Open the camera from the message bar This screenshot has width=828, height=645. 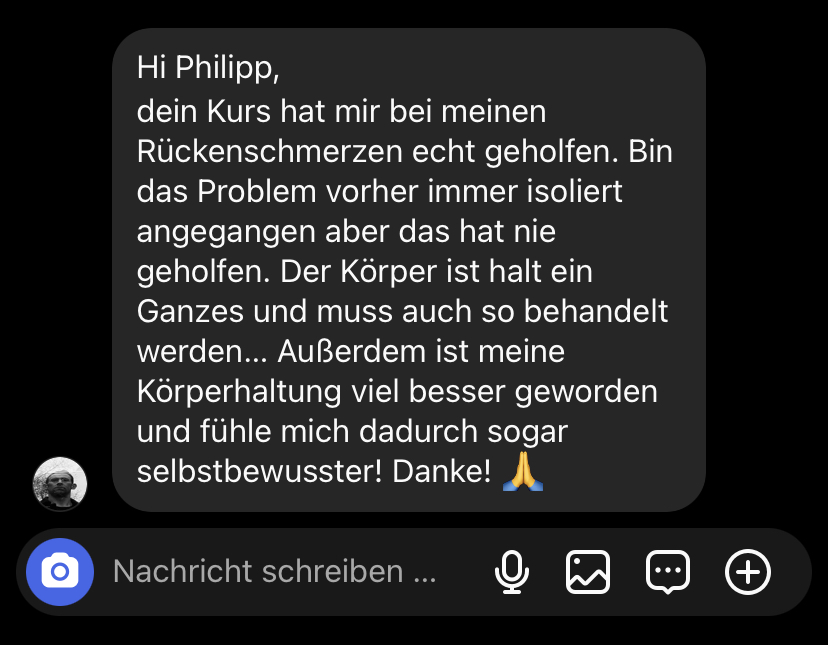coord(60,572)
